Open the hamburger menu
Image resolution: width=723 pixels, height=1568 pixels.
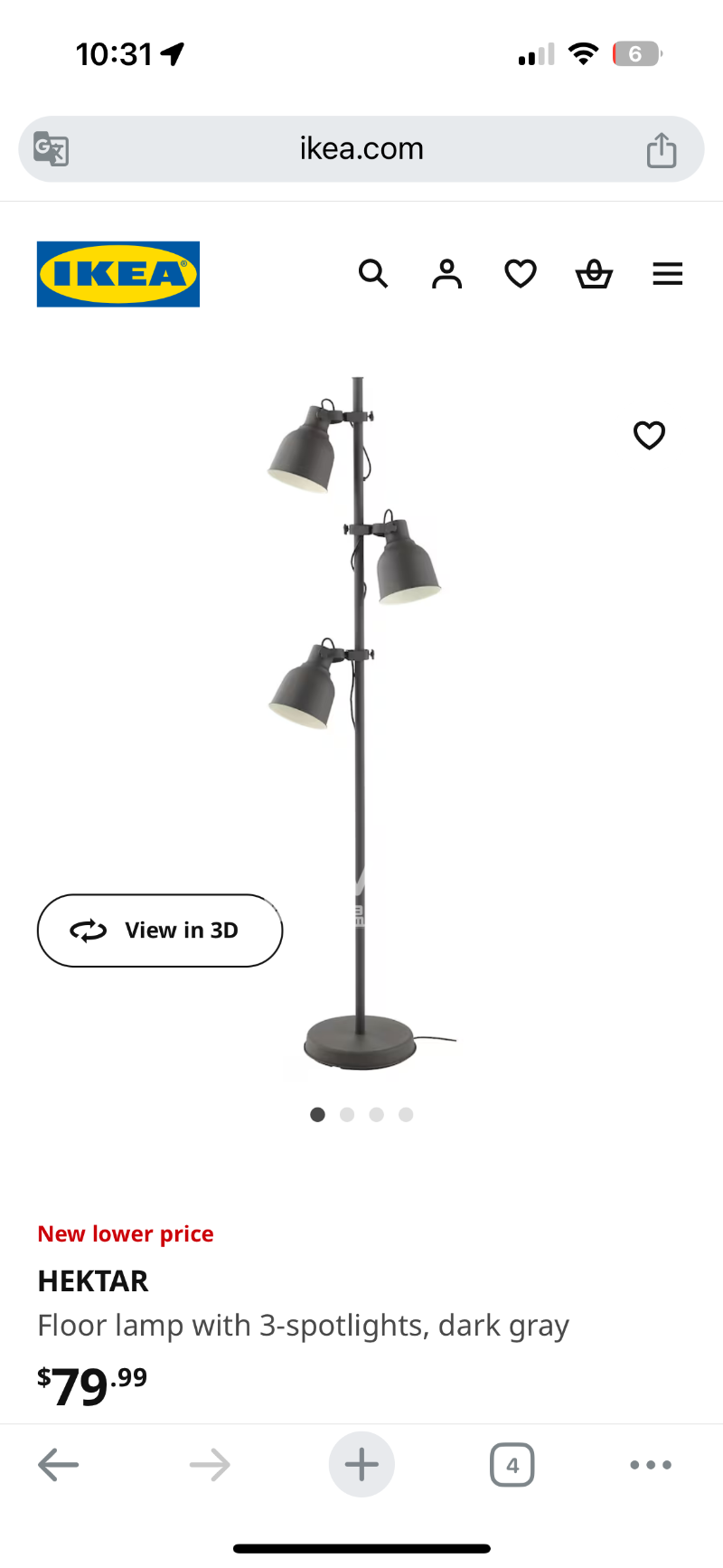point(668,273)
